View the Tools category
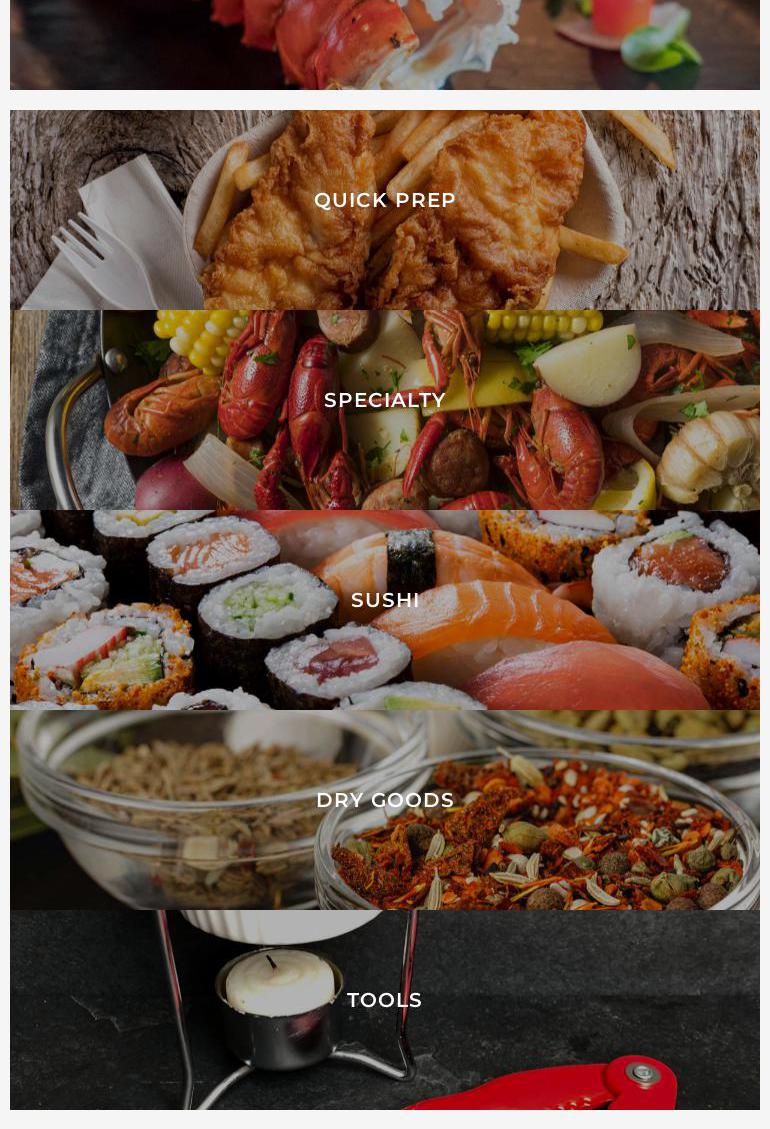Image resolution: width=770 pixels, height=1129 pixels. [385, 1000]
